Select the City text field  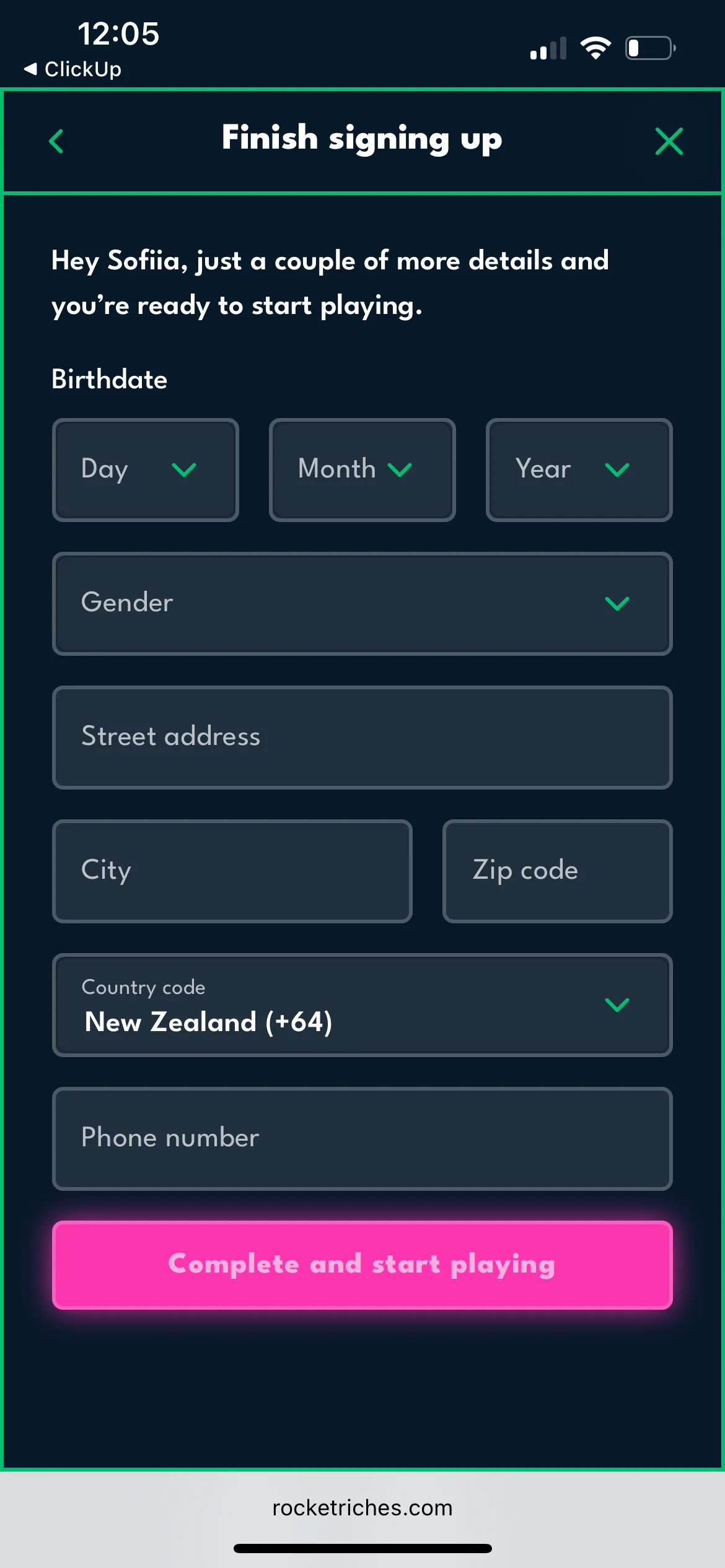click(x=232, y=871)
